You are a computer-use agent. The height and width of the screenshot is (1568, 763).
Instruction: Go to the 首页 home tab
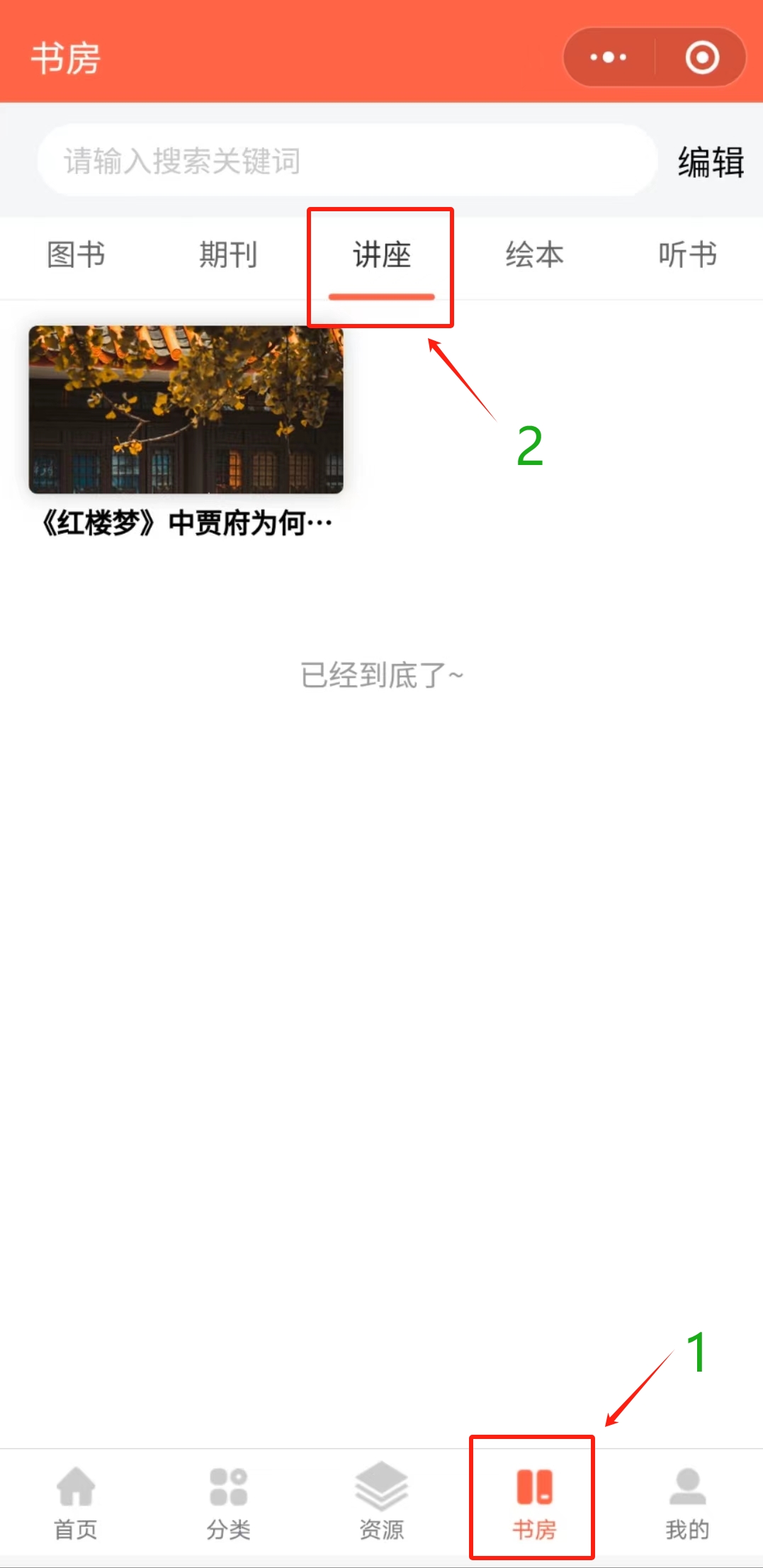[x=76, y=1499]
